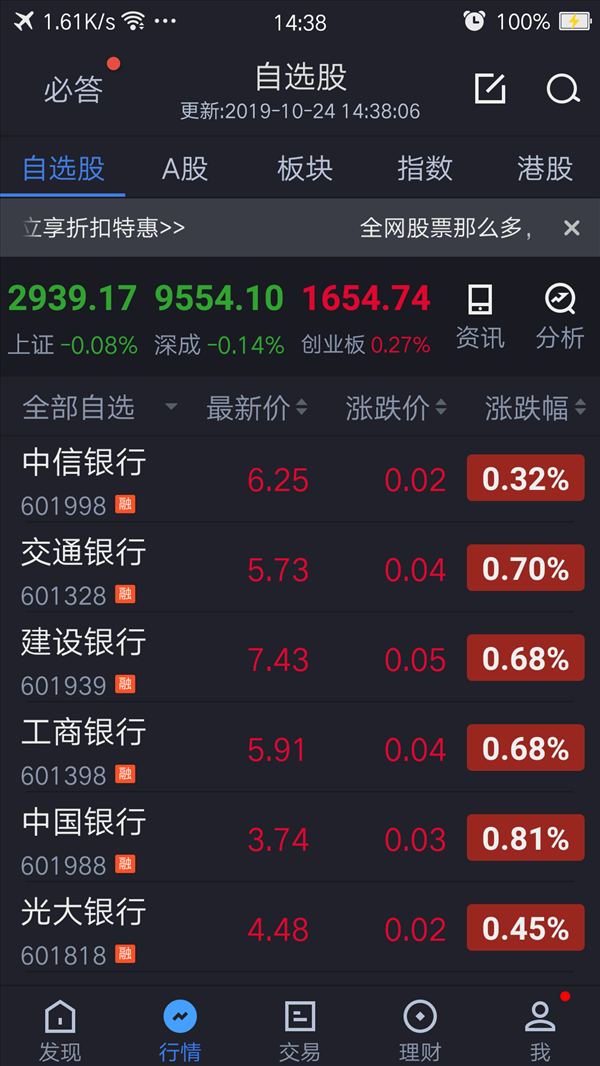Expand the 全部自选 dropdown
This screenshot has width=600, height=1066.
[x=100, y=408]
